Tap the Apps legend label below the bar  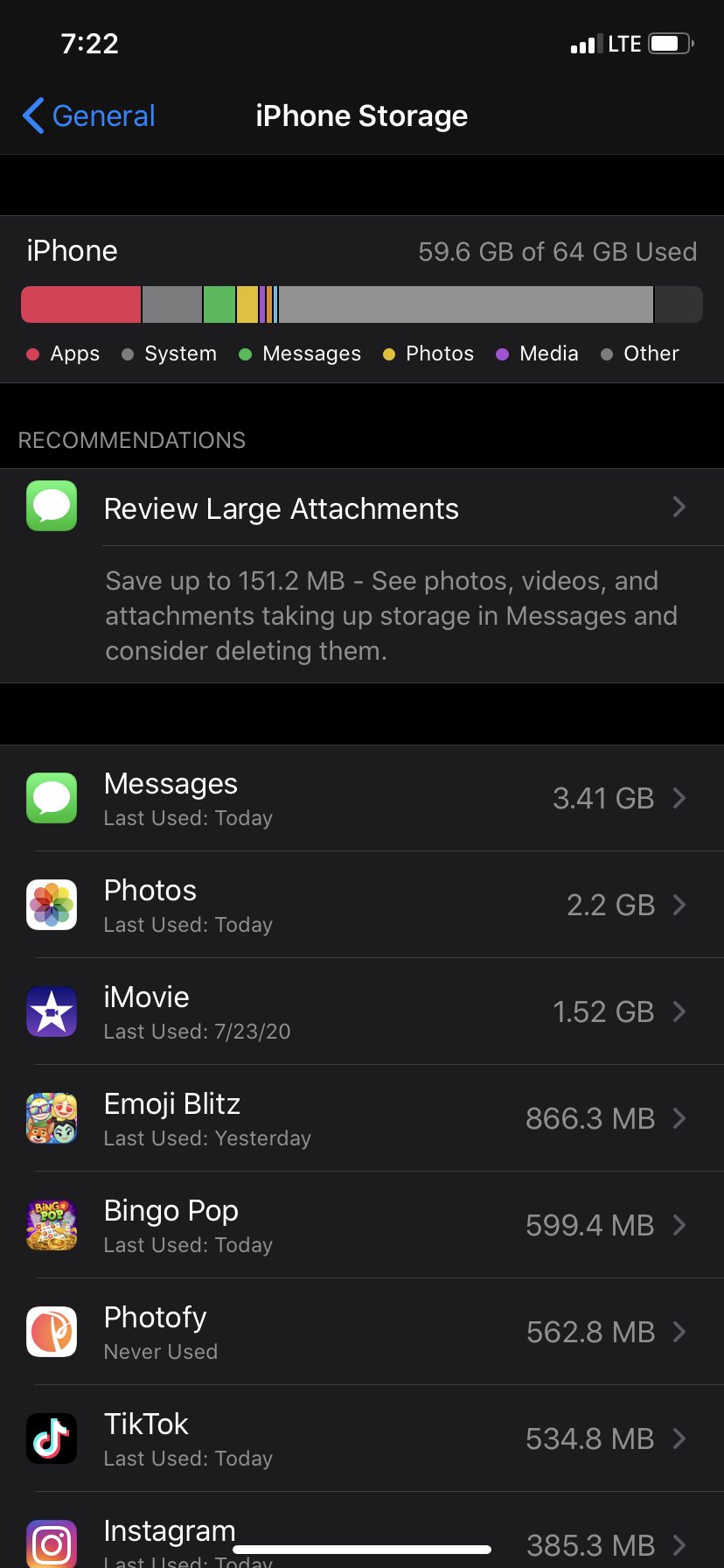(x=62, y=353)
